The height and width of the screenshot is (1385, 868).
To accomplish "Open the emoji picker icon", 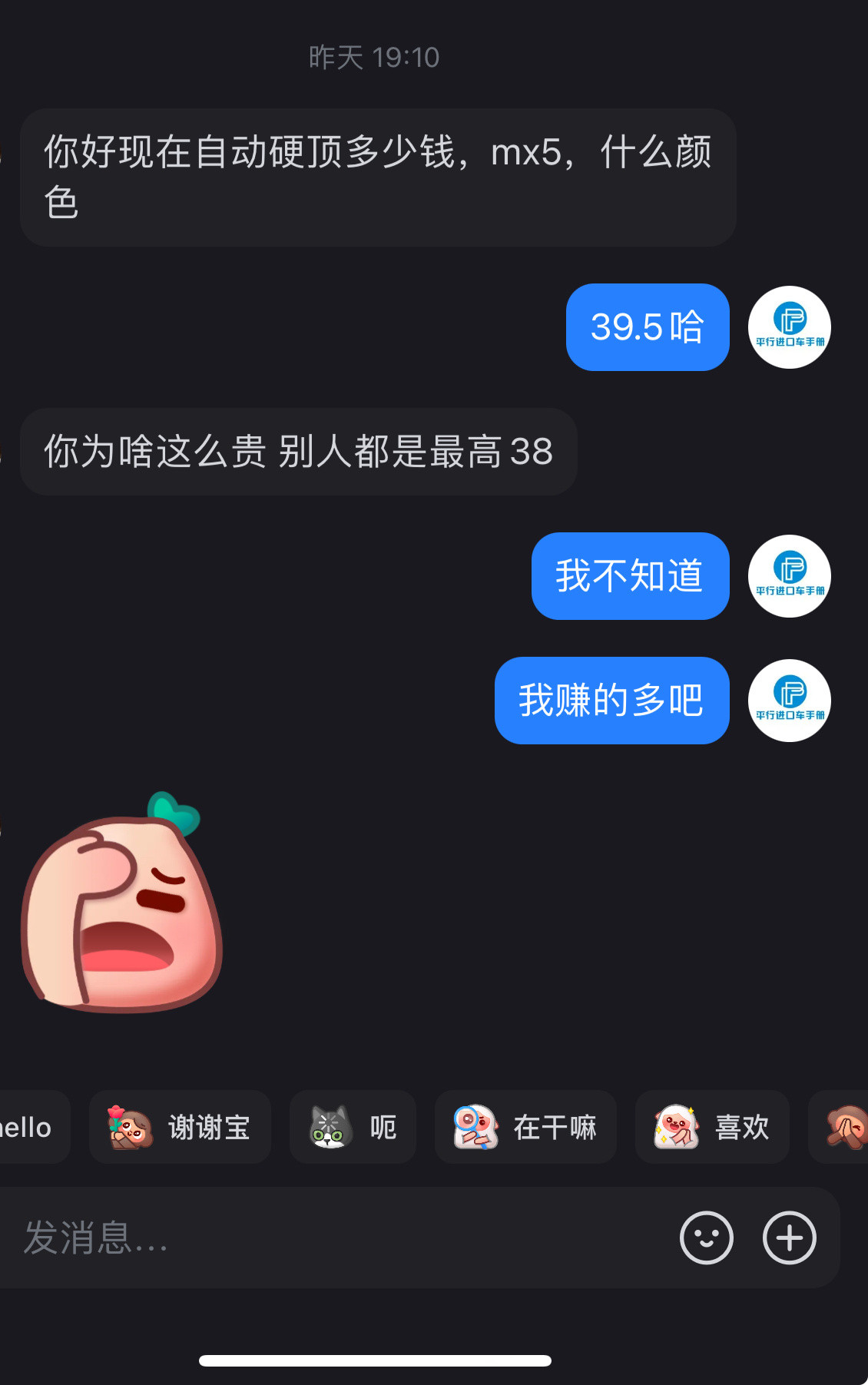I will pyautogui.click(x=707, y=1238).
